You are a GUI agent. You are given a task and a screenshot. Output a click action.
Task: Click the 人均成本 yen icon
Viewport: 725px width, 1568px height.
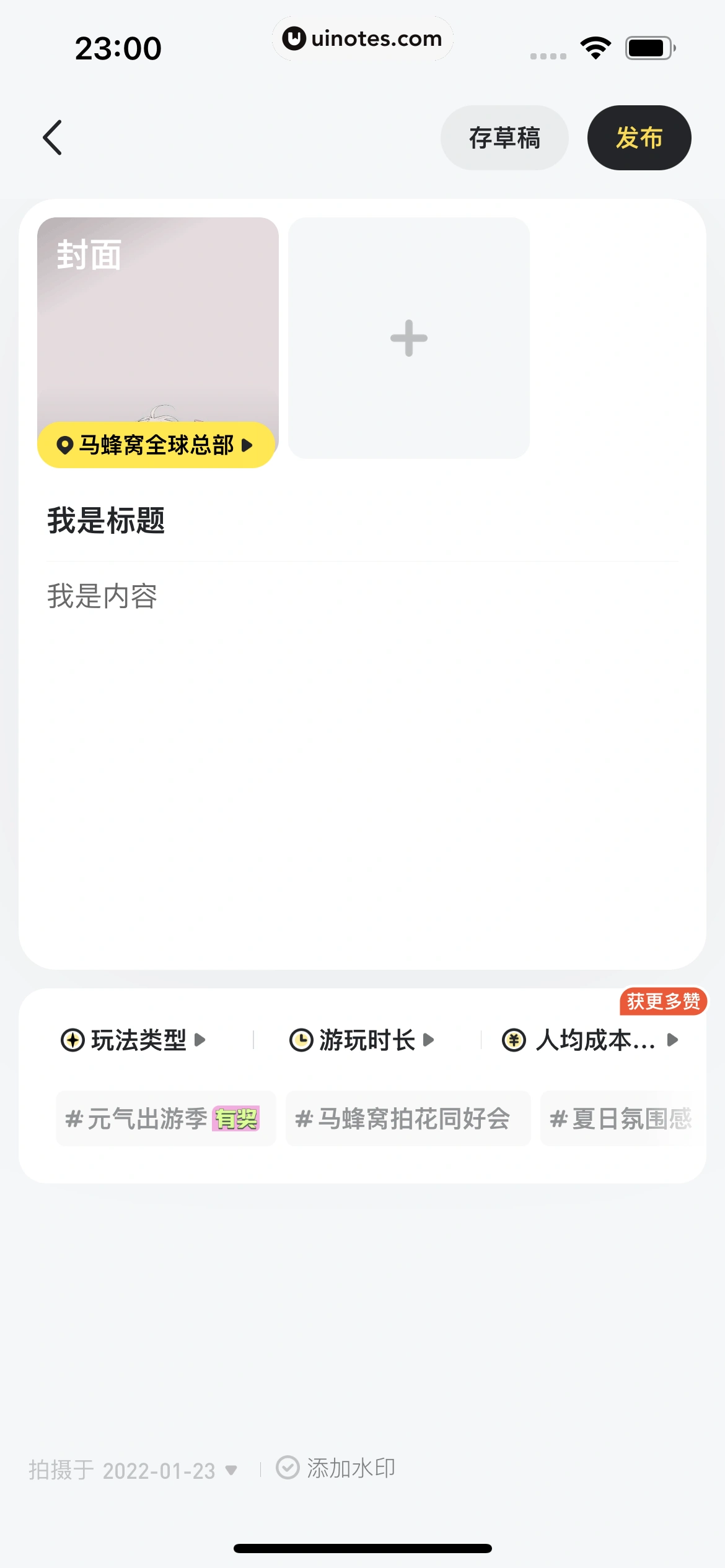[x=513, y=1040]
